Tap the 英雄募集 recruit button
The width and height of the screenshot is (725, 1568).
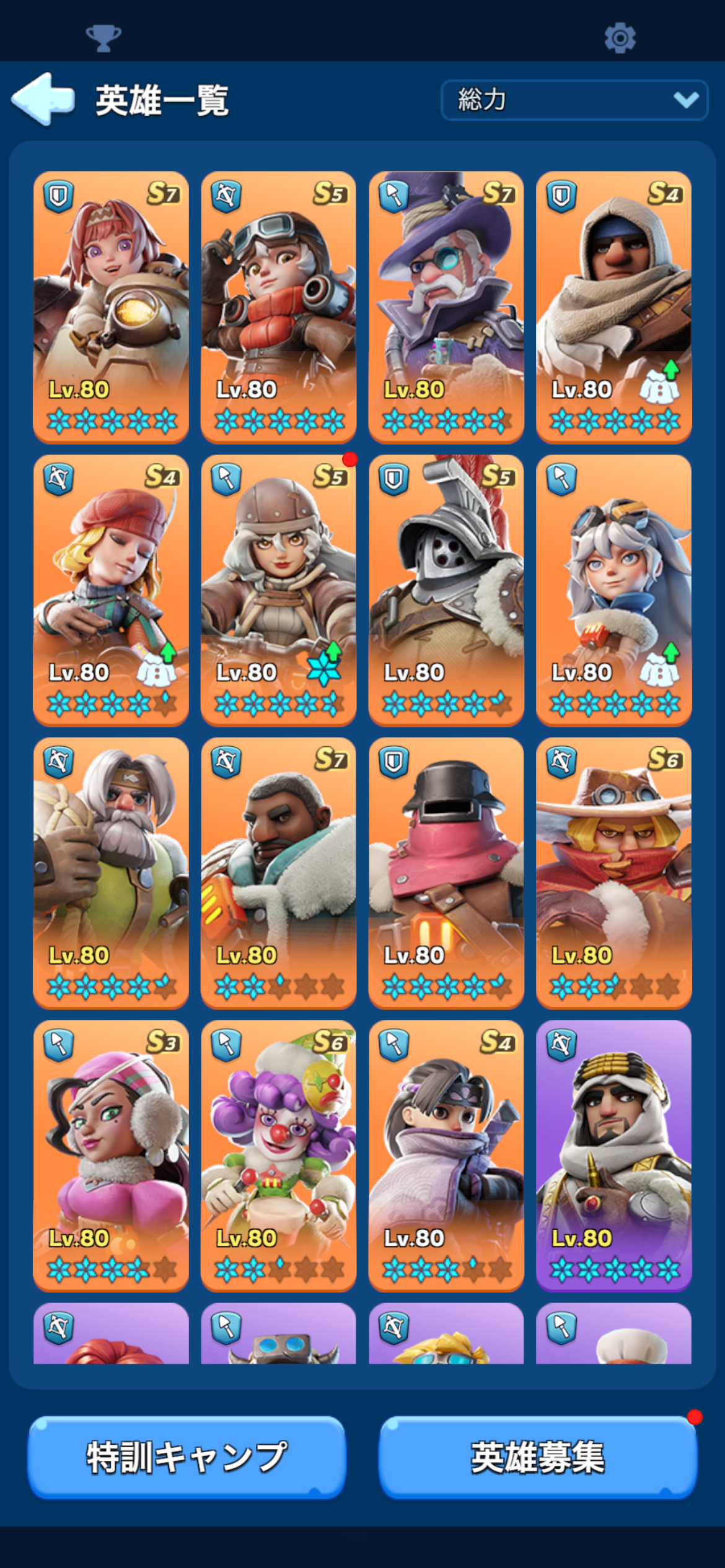[x=537, y=1457]
